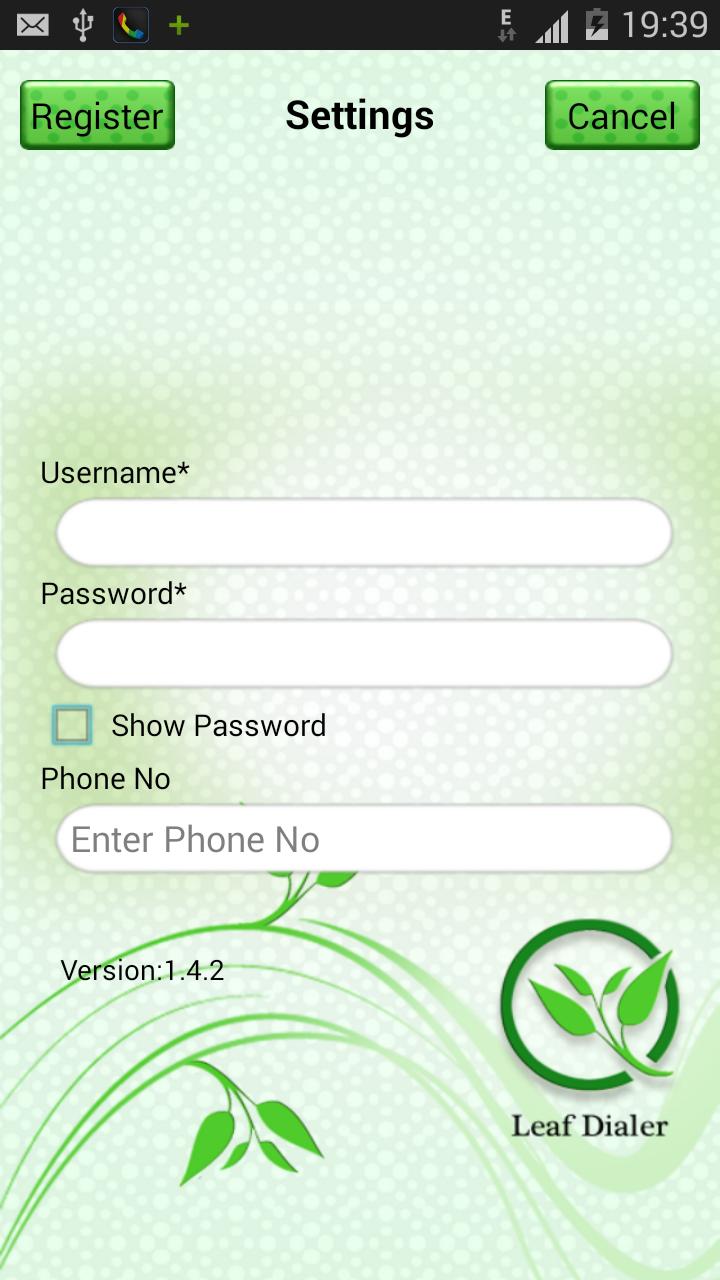Enable the Show Password checkbox
Viewport: 720px width, 1280px height.
click(72, 725)
